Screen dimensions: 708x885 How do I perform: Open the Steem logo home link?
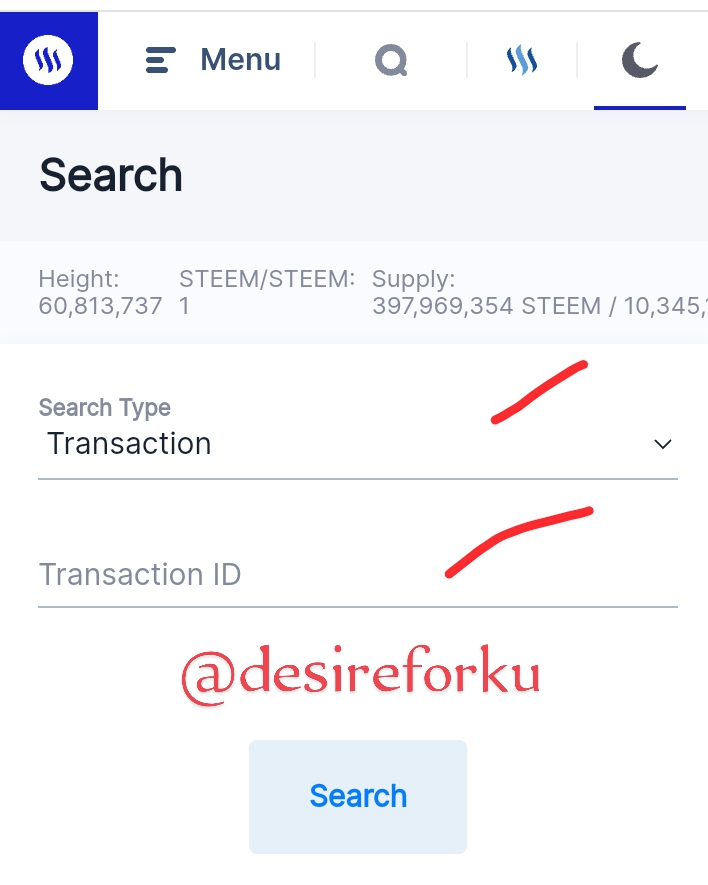[48, 61]
